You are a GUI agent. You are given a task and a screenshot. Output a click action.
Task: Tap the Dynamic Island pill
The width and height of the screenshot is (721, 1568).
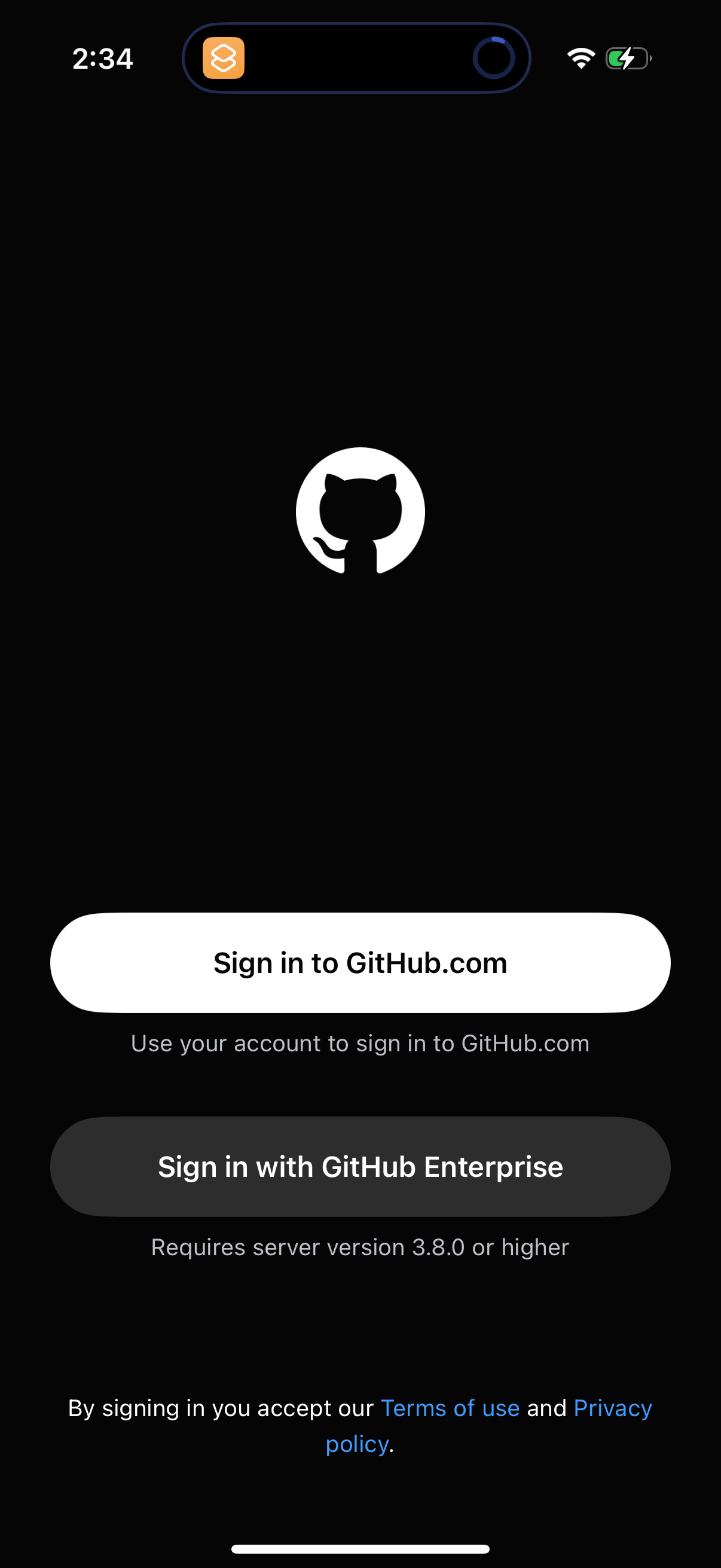[x=356, y=58]
